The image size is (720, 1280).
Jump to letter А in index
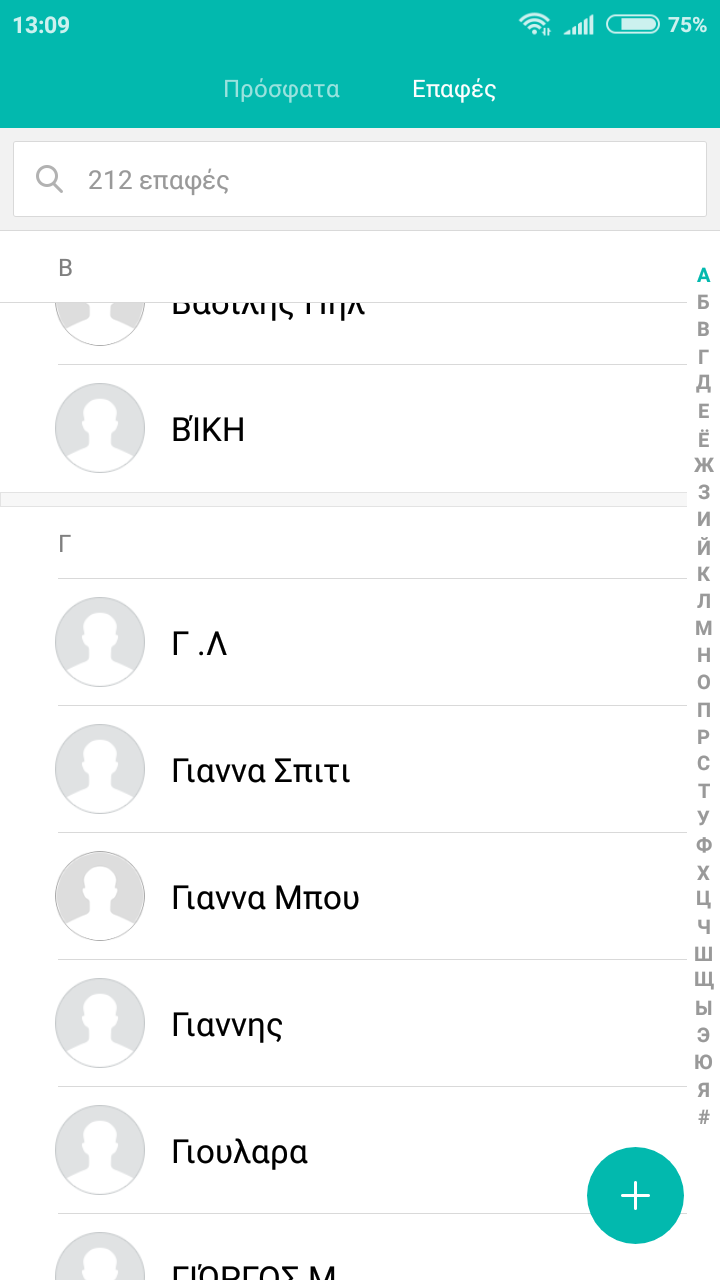pos(703,275)
